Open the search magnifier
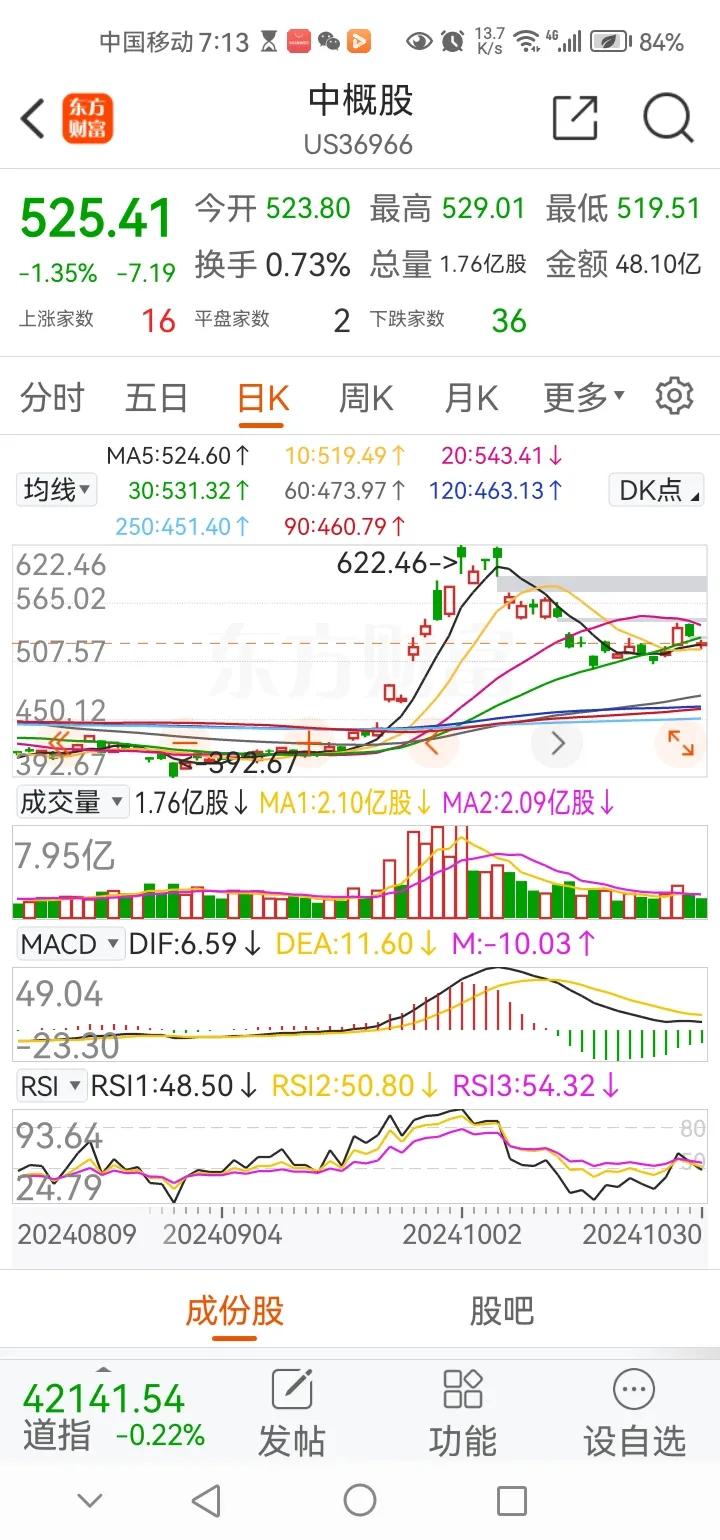This screenshot has width=720, height=1540. click(x=668, y=119)
